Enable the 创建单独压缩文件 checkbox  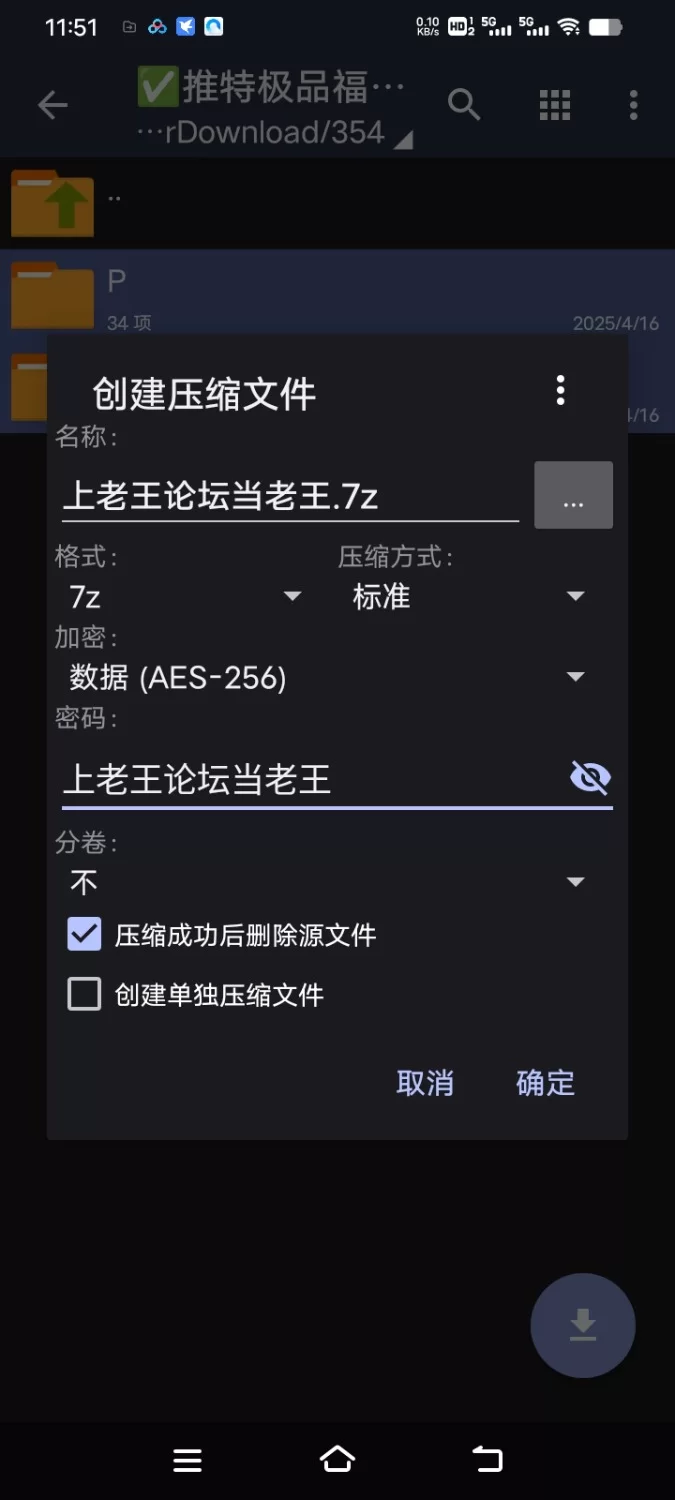point(85,995)
